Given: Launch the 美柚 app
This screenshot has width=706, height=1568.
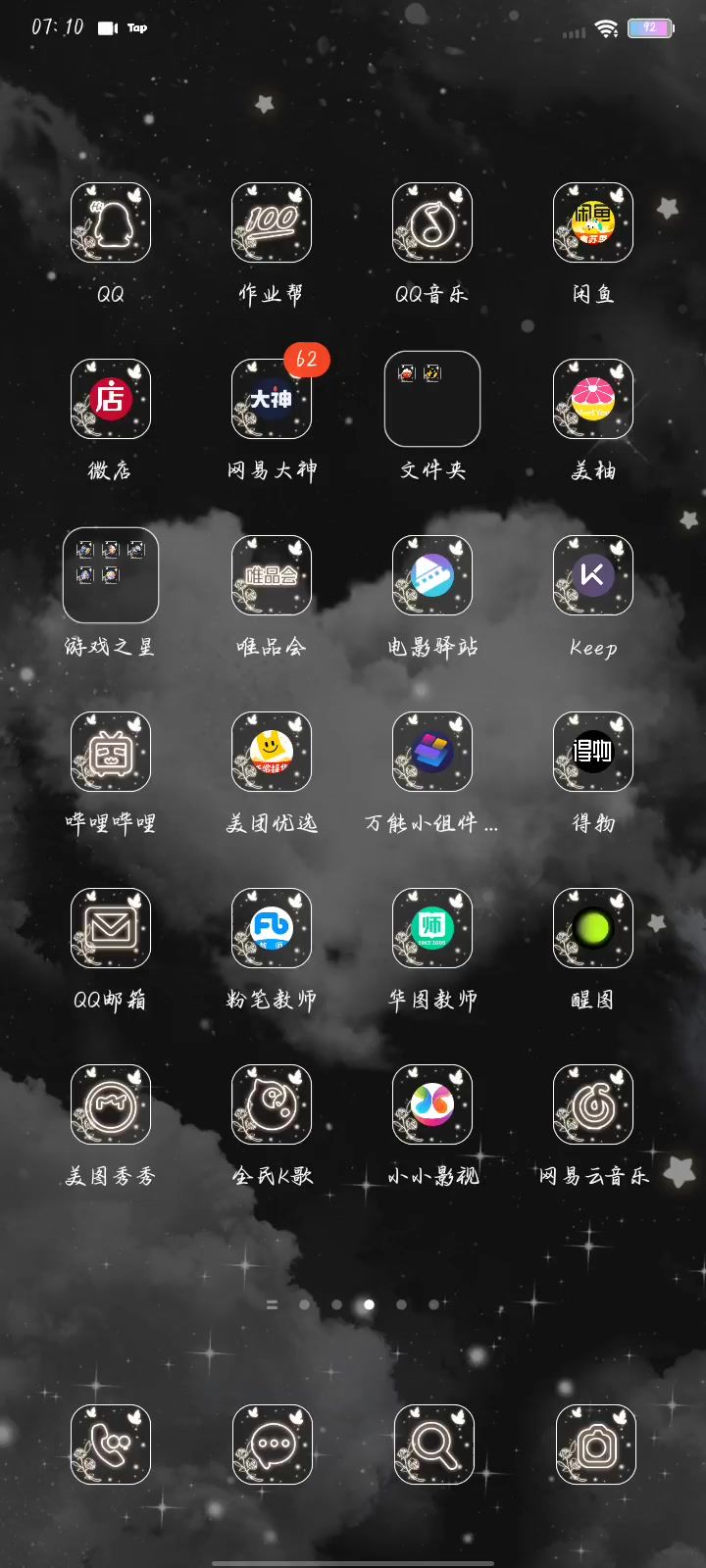Looking at the screenshot, I should [593, 399].
